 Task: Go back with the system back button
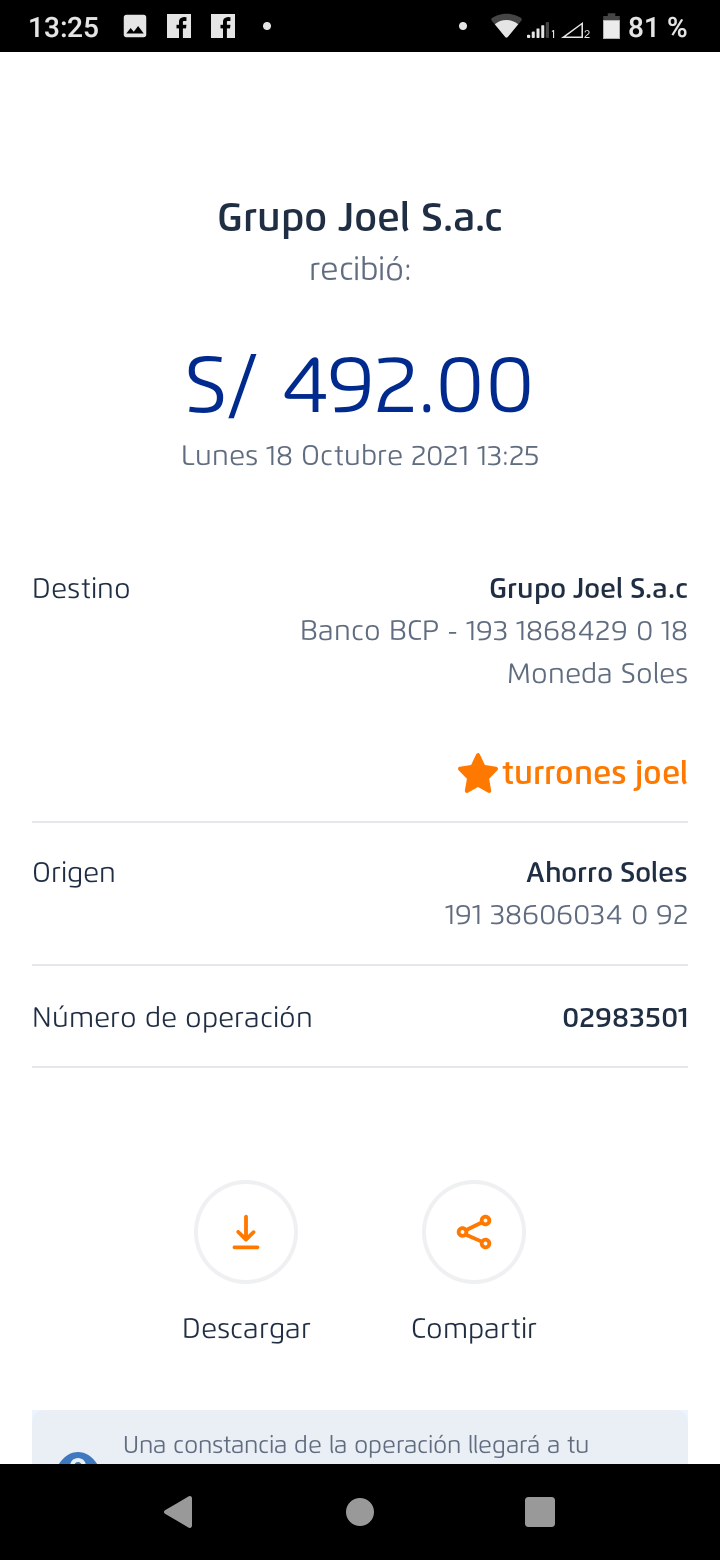(179, 1512)
